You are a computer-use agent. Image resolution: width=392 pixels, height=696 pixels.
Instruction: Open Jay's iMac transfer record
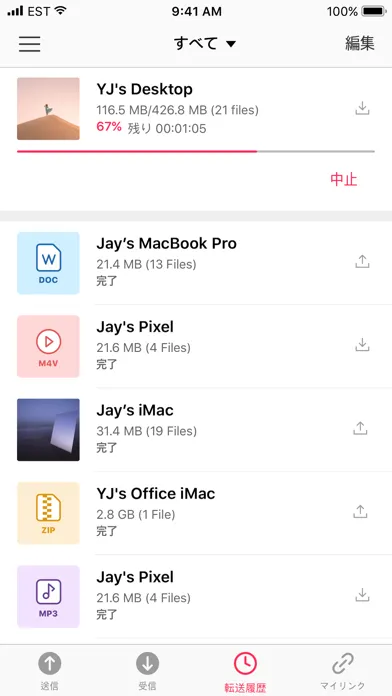[x=196, y=430]
